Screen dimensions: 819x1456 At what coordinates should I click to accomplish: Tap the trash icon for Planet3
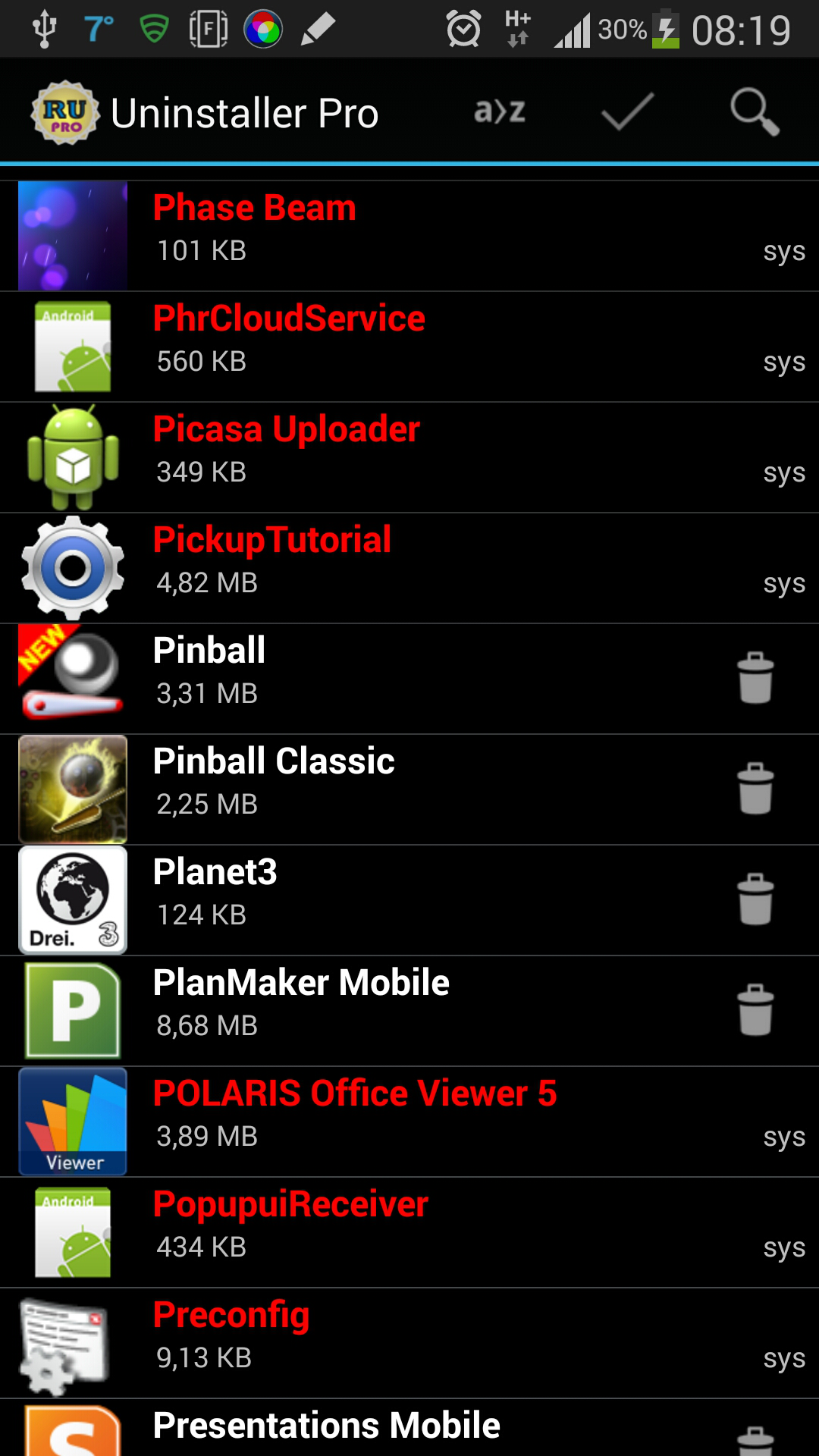click(755, 899)
